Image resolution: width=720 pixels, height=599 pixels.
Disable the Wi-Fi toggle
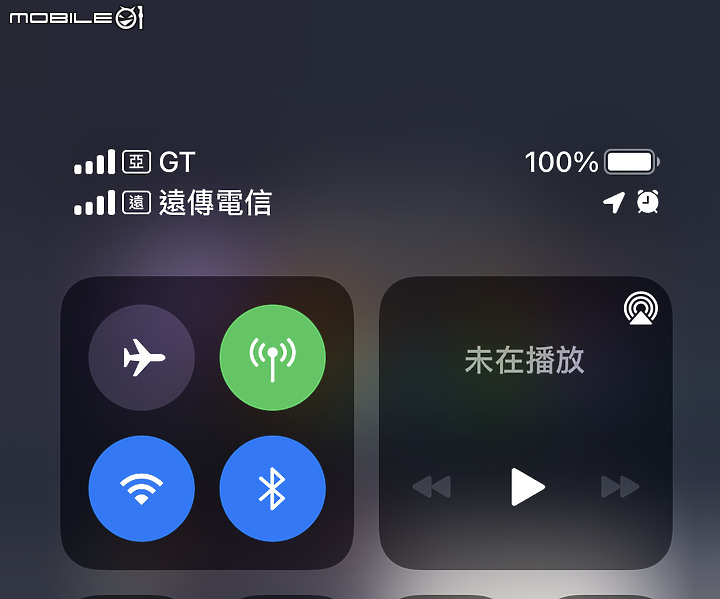point(141,488)
